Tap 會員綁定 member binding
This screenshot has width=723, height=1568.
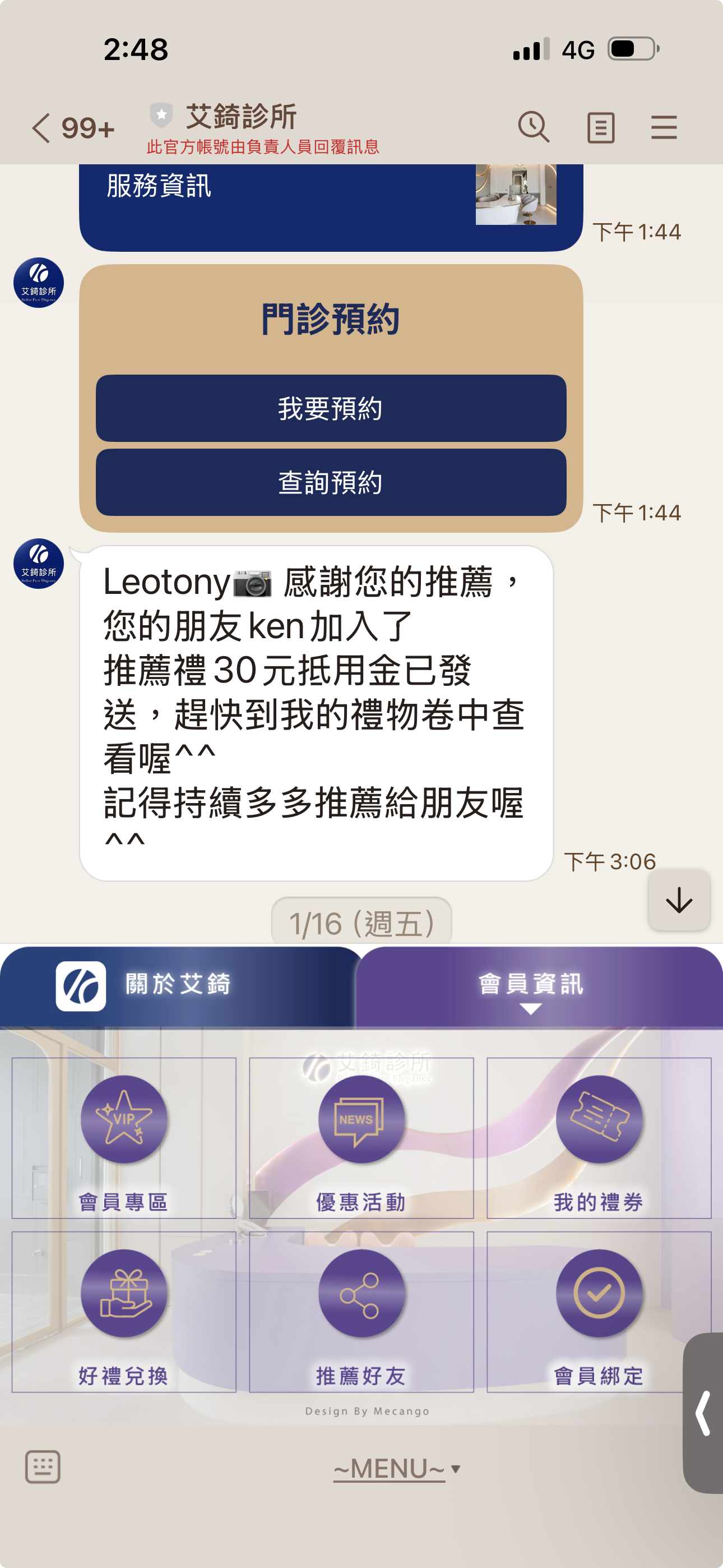(599, 1311)
